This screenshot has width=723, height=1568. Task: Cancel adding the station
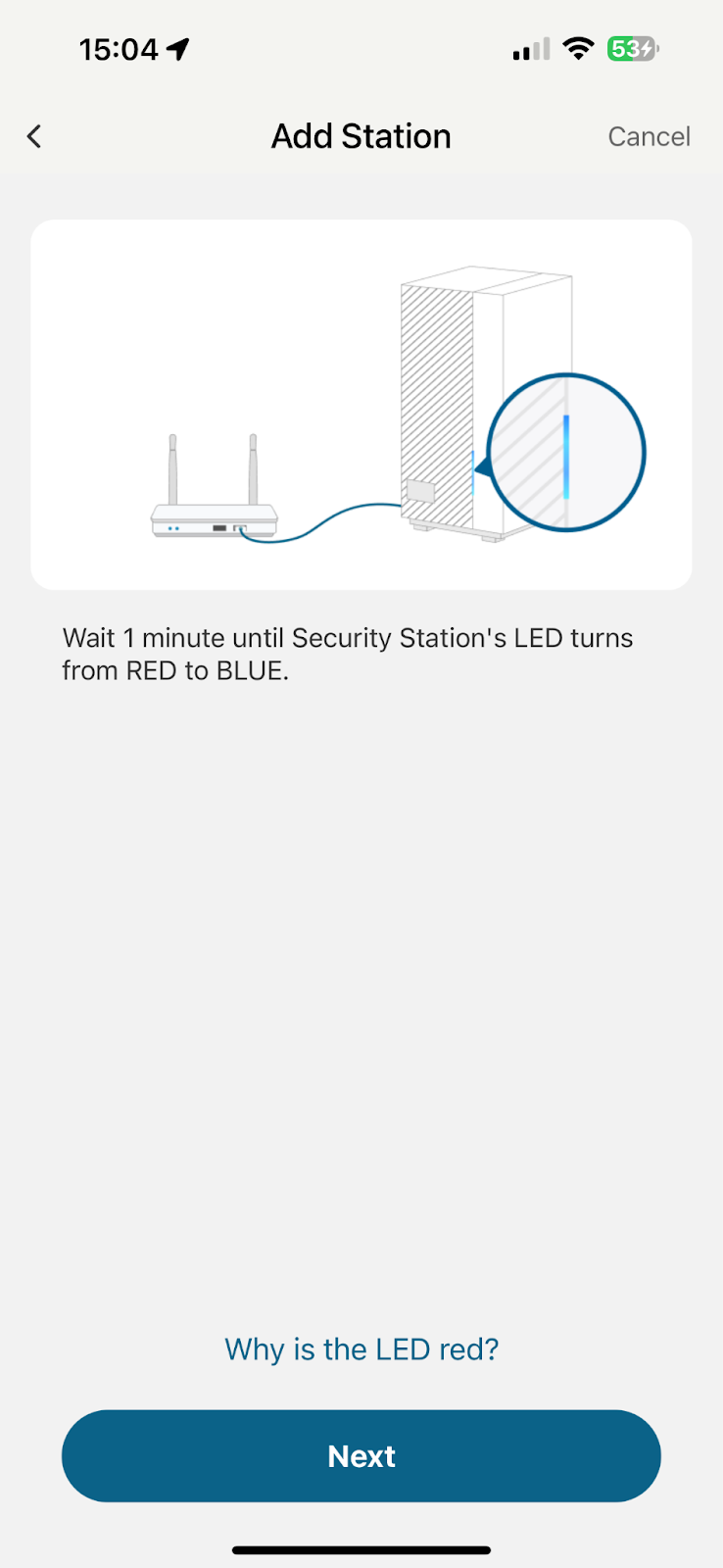[649, 136]
